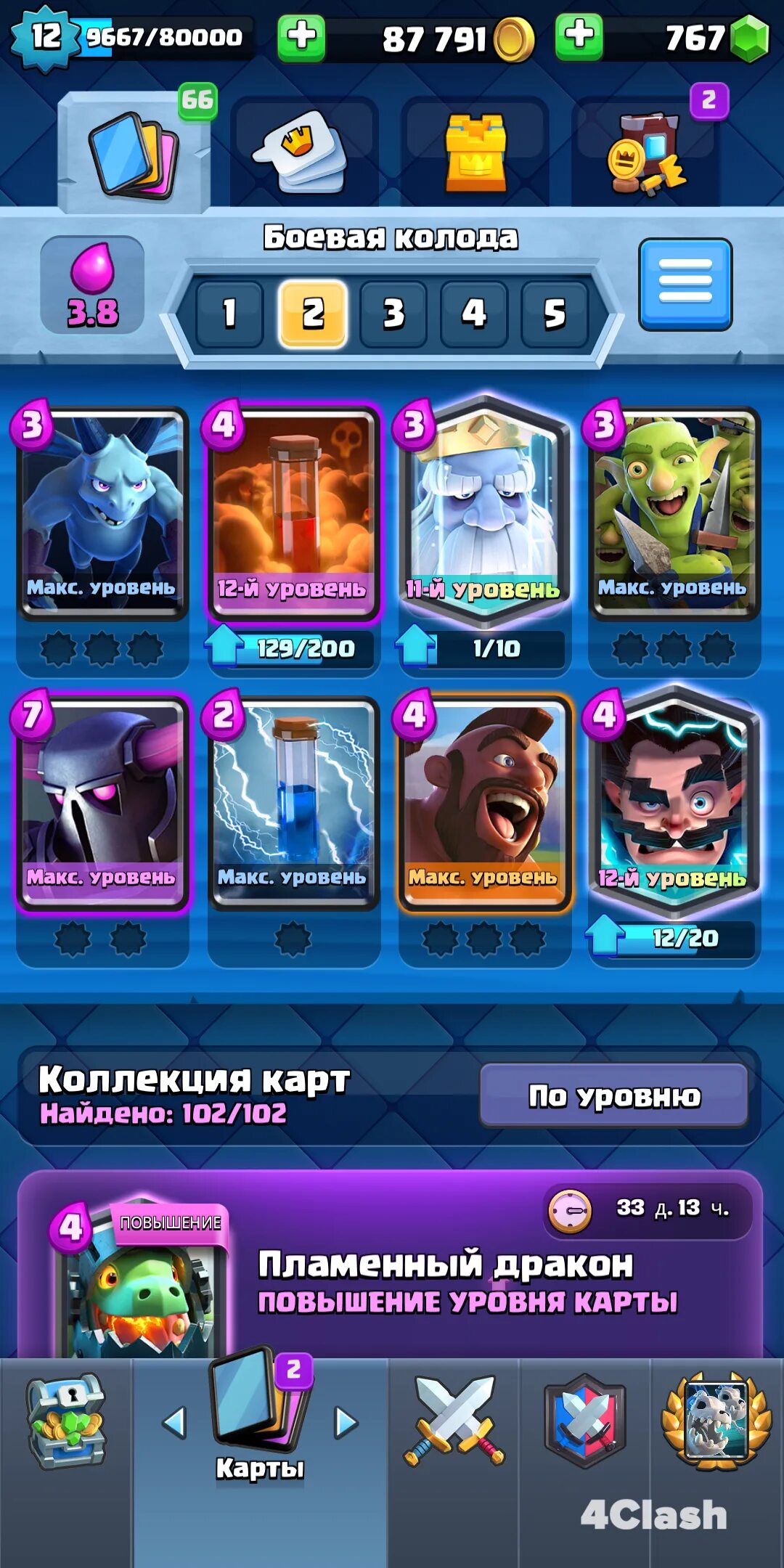784x1568 pixels.
Task: Select the Goblin Gang card
Action: point(674,512)
